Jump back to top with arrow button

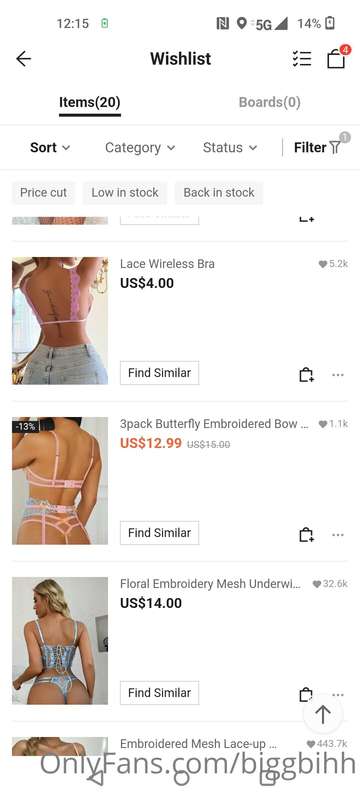coord(323,714)
